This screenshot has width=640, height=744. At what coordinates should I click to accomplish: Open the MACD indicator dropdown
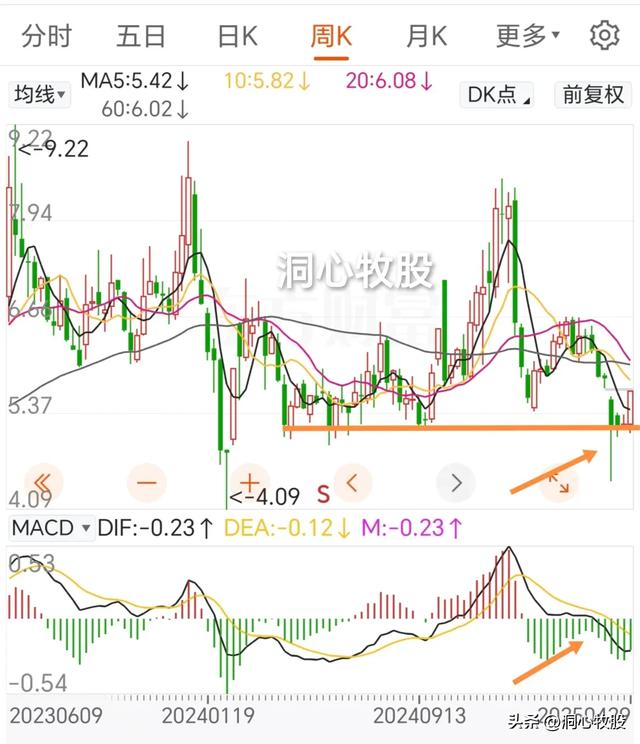(51, 528)
